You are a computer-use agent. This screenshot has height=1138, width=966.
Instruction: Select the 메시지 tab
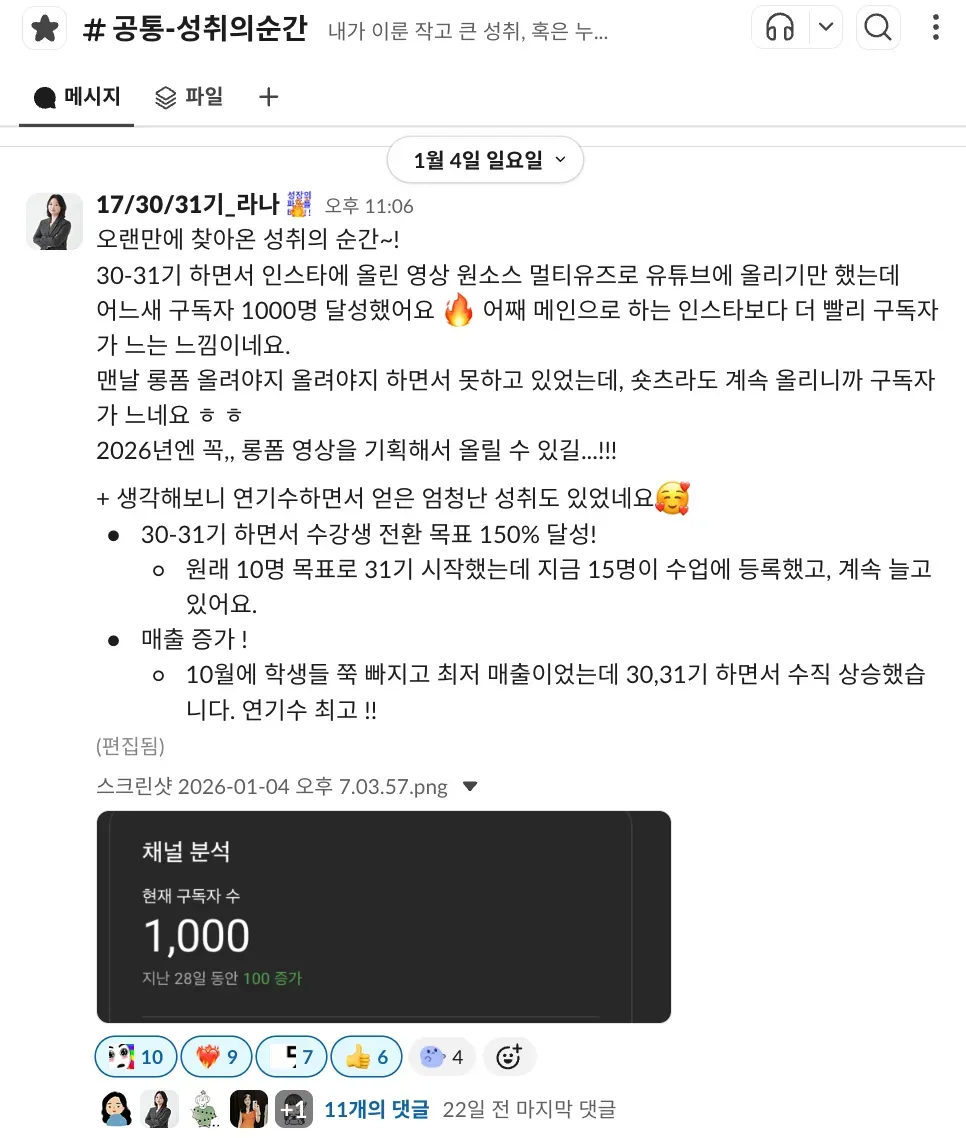tap(77, 97)
